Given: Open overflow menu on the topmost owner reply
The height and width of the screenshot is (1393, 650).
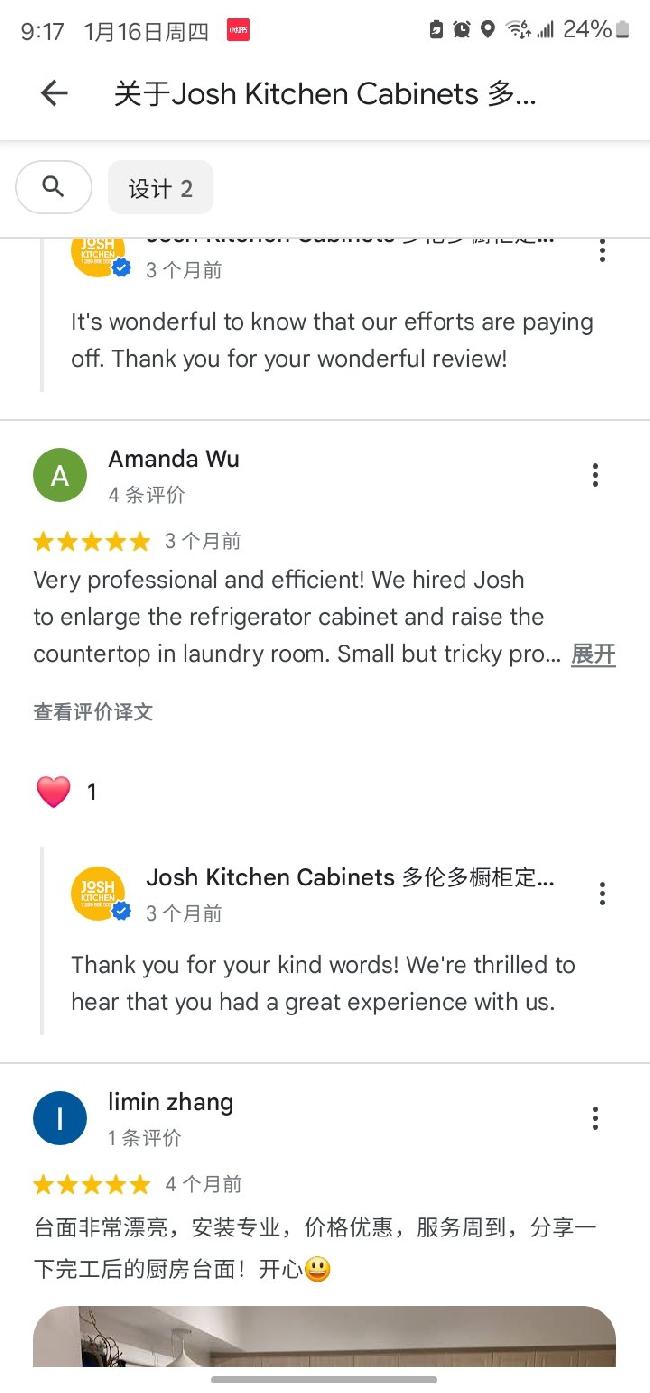Looking at the screenshot, I should (602, 250).
